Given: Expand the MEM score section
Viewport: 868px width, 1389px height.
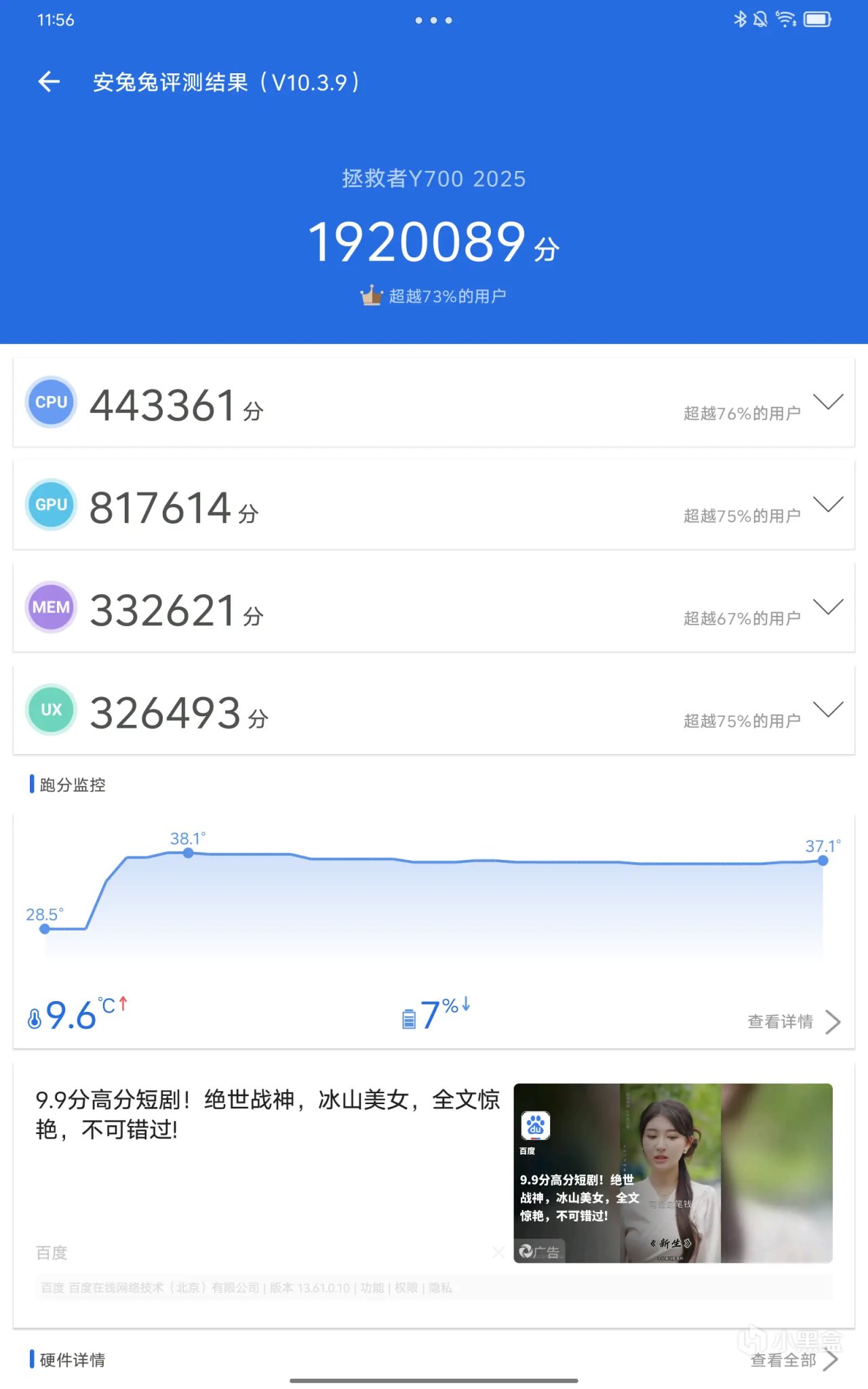Looking at the screenshot, I should (x=828, y=607).
